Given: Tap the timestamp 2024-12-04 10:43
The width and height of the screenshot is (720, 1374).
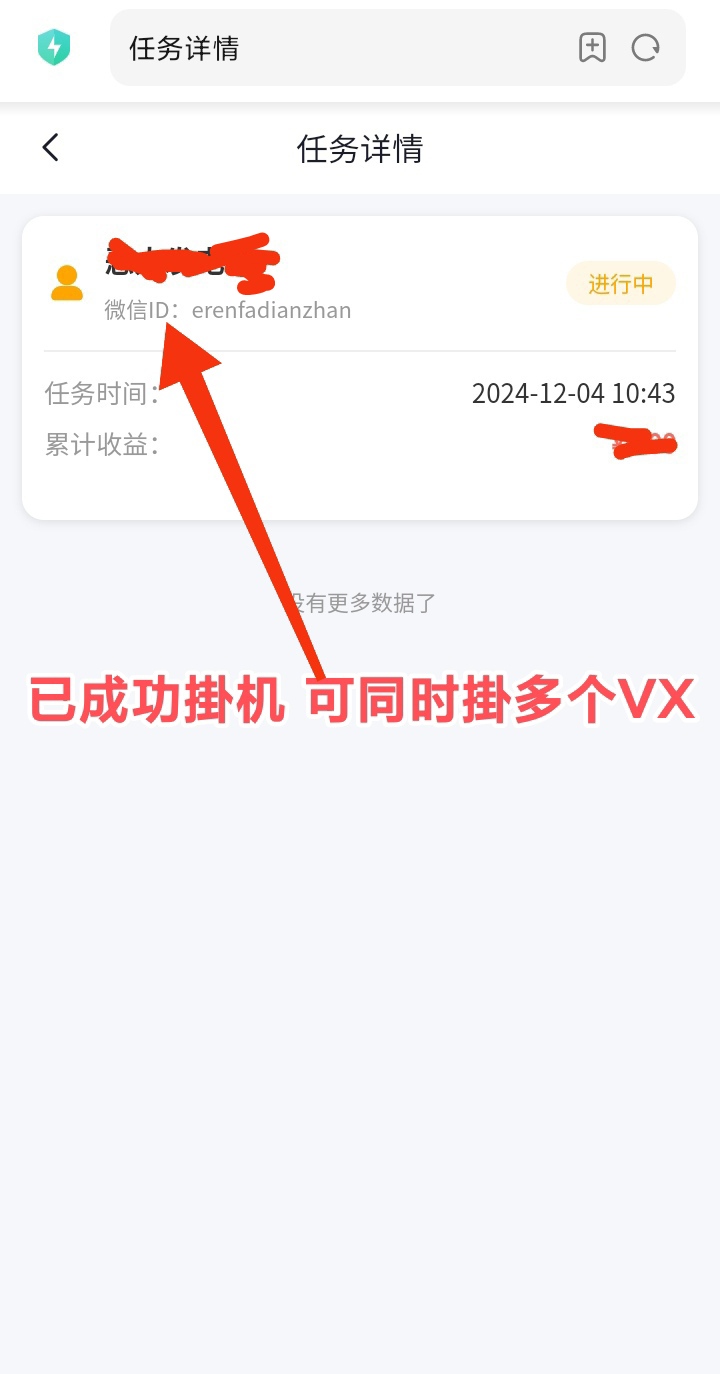Looking at the screenshot, I should pyautogui.click(x=574, y=394).
